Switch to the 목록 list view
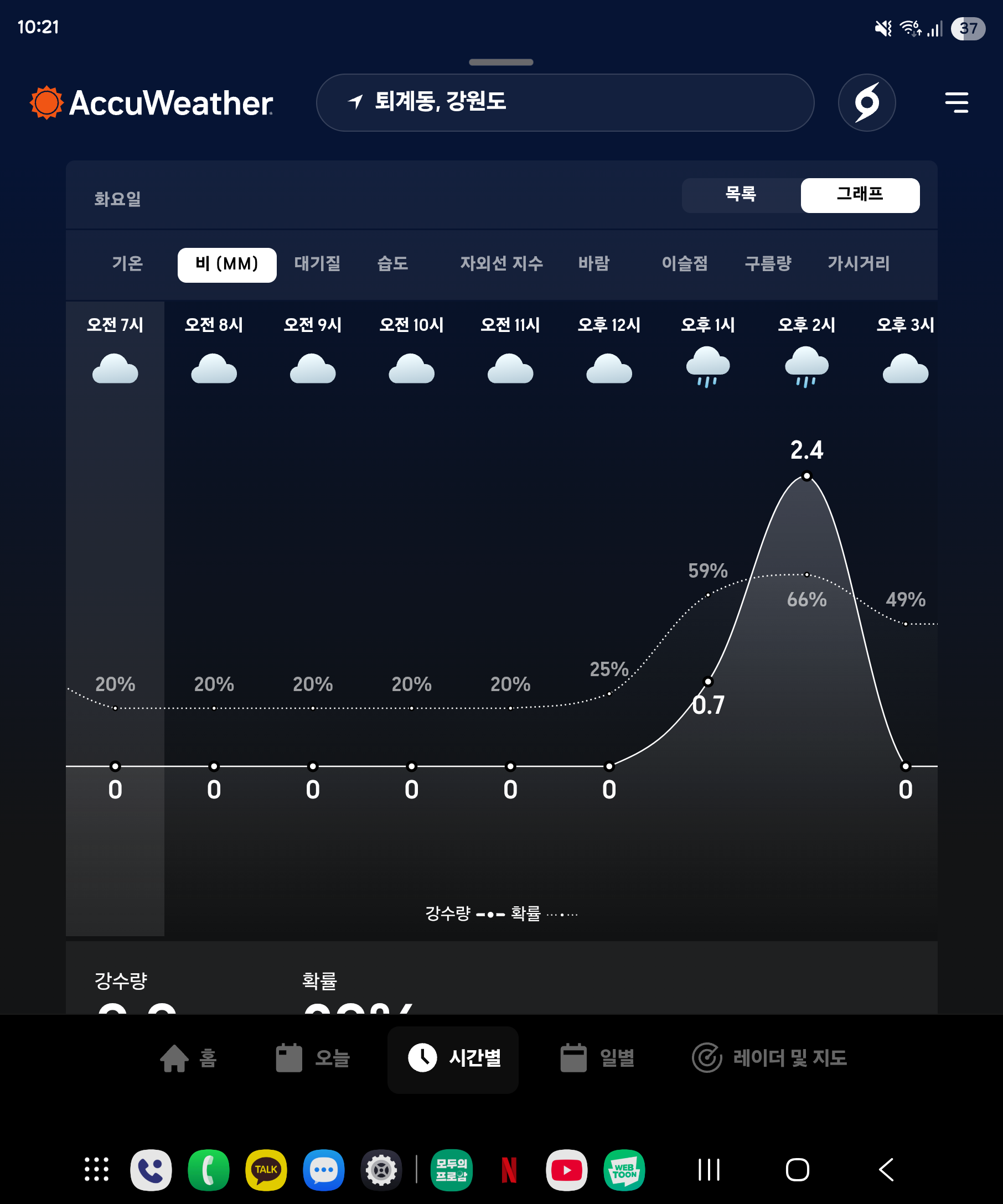The image size is (1003, 1204). click(x=741, y=195)
